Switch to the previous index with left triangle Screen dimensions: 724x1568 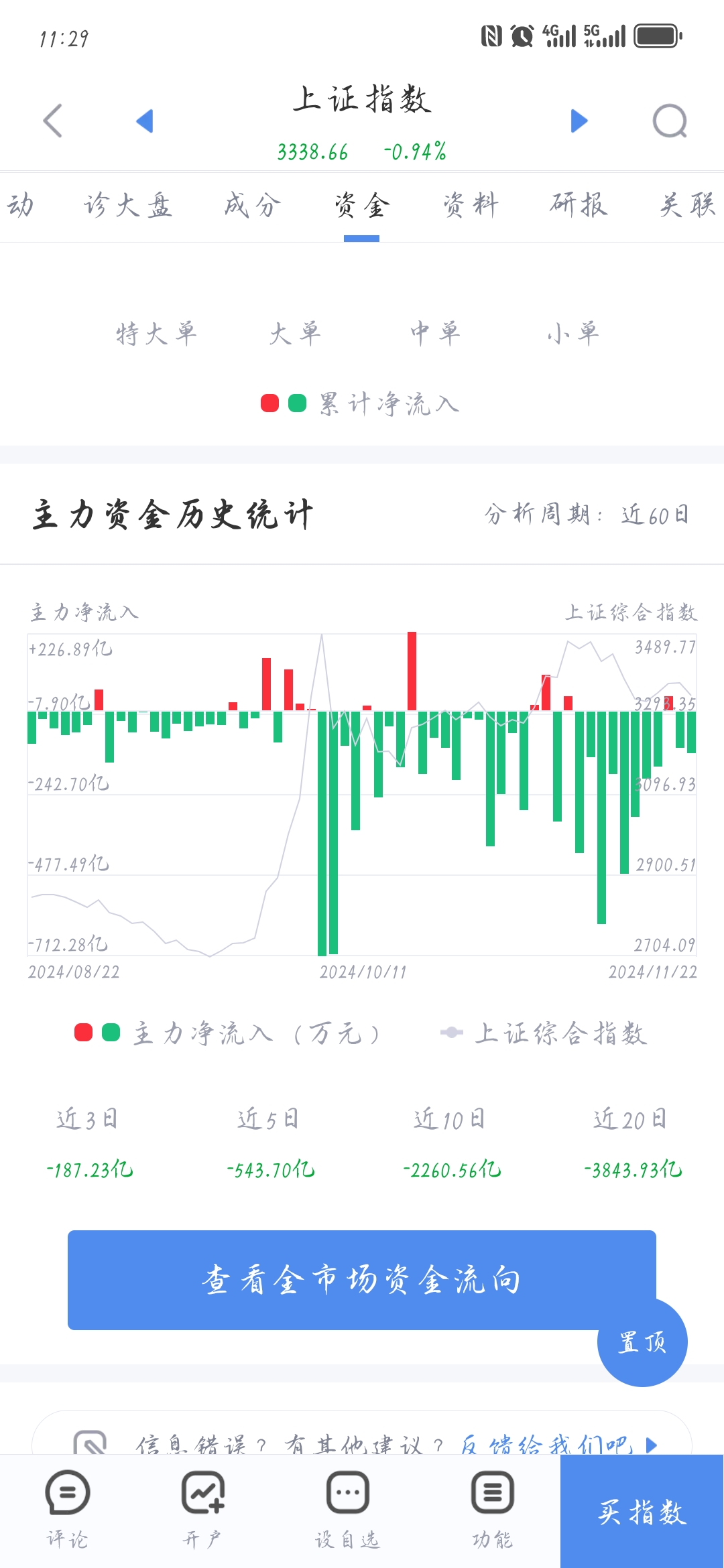[x=145, y=121]
